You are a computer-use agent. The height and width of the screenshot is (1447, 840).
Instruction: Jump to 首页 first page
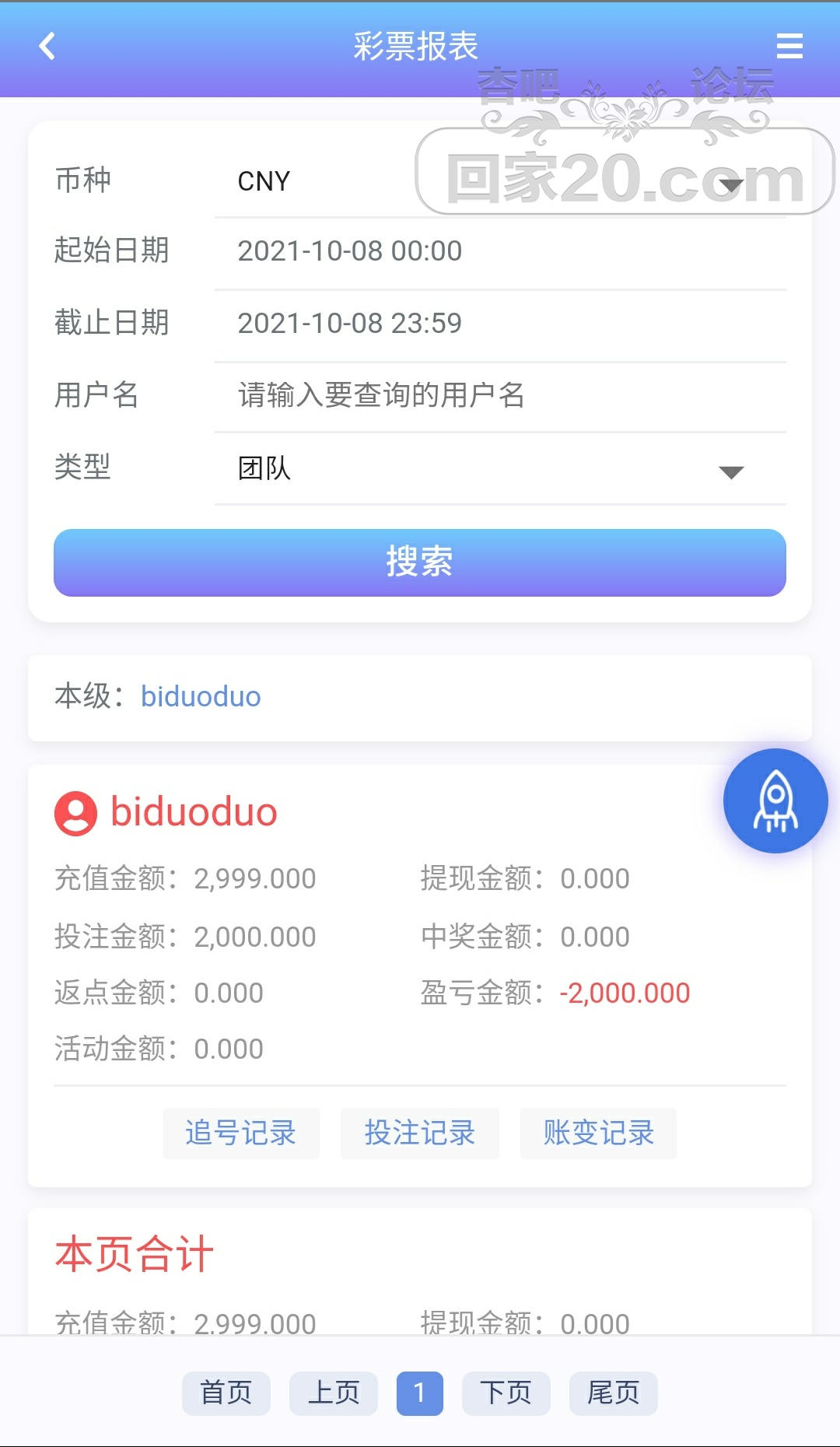pyautogui.click(x=226, y=1393)
